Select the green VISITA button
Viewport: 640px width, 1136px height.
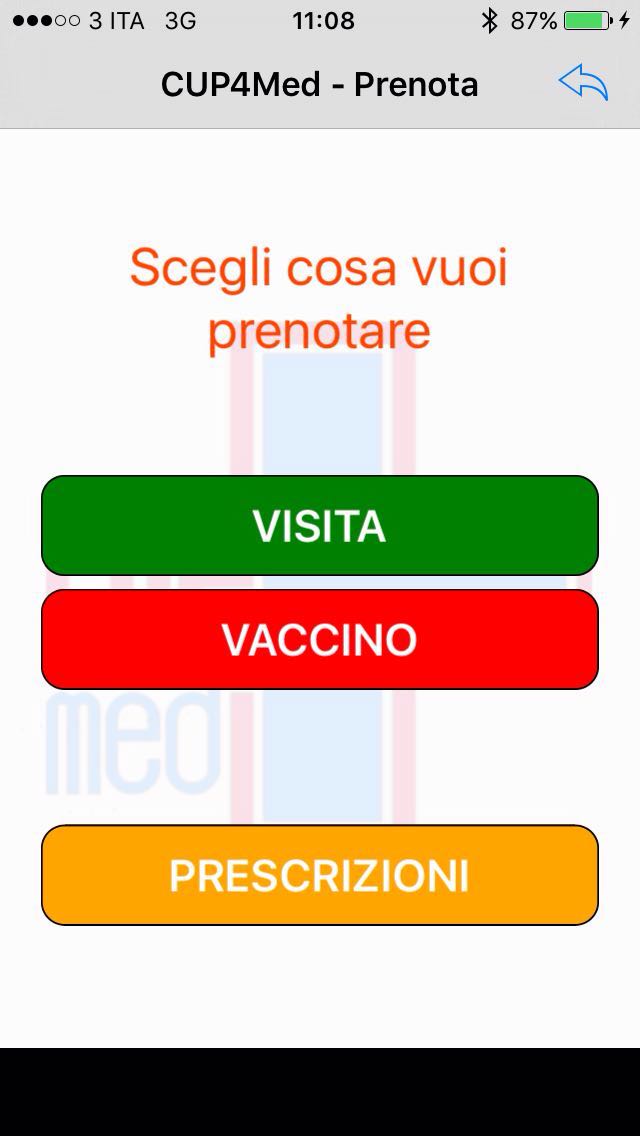point(320,525)
